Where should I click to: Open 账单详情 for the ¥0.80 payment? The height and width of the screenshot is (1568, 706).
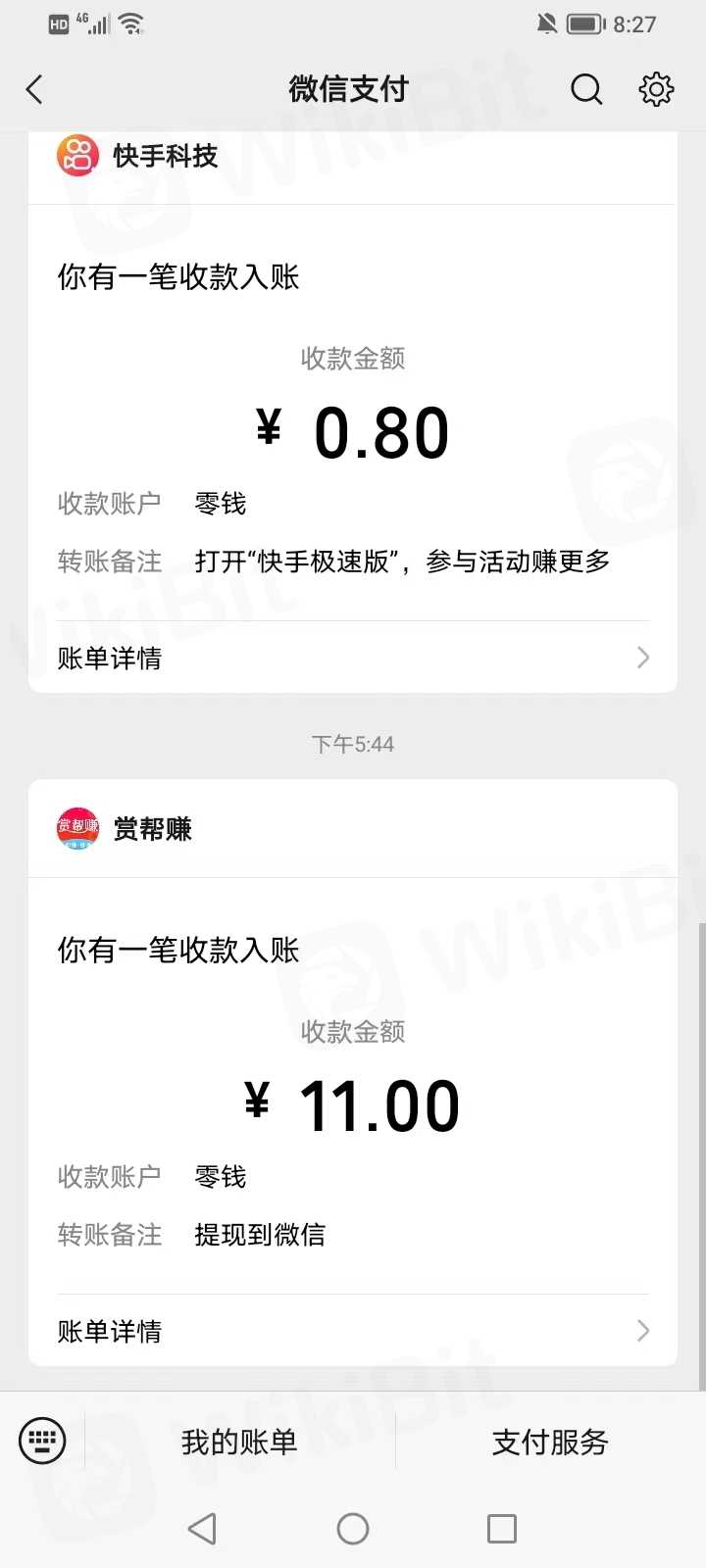click(x=353, y=658)
